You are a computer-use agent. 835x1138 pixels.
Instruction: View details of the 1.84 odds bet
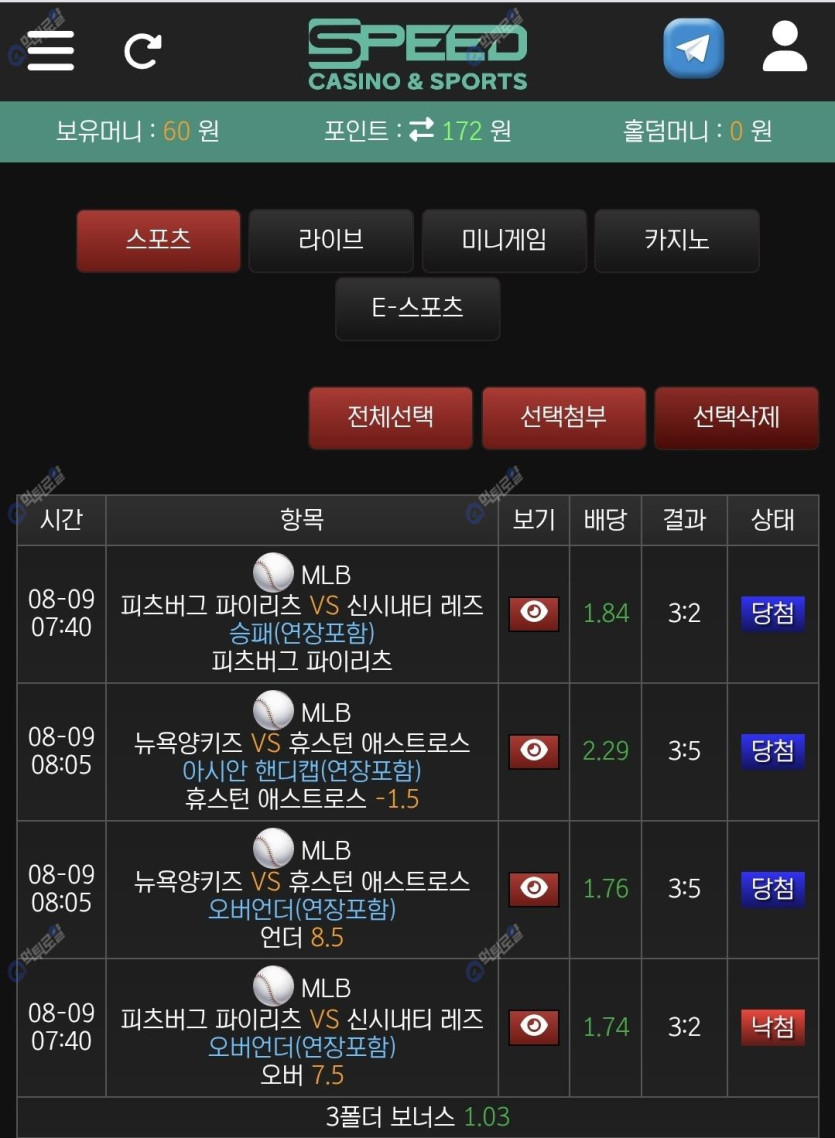point(534,613)
